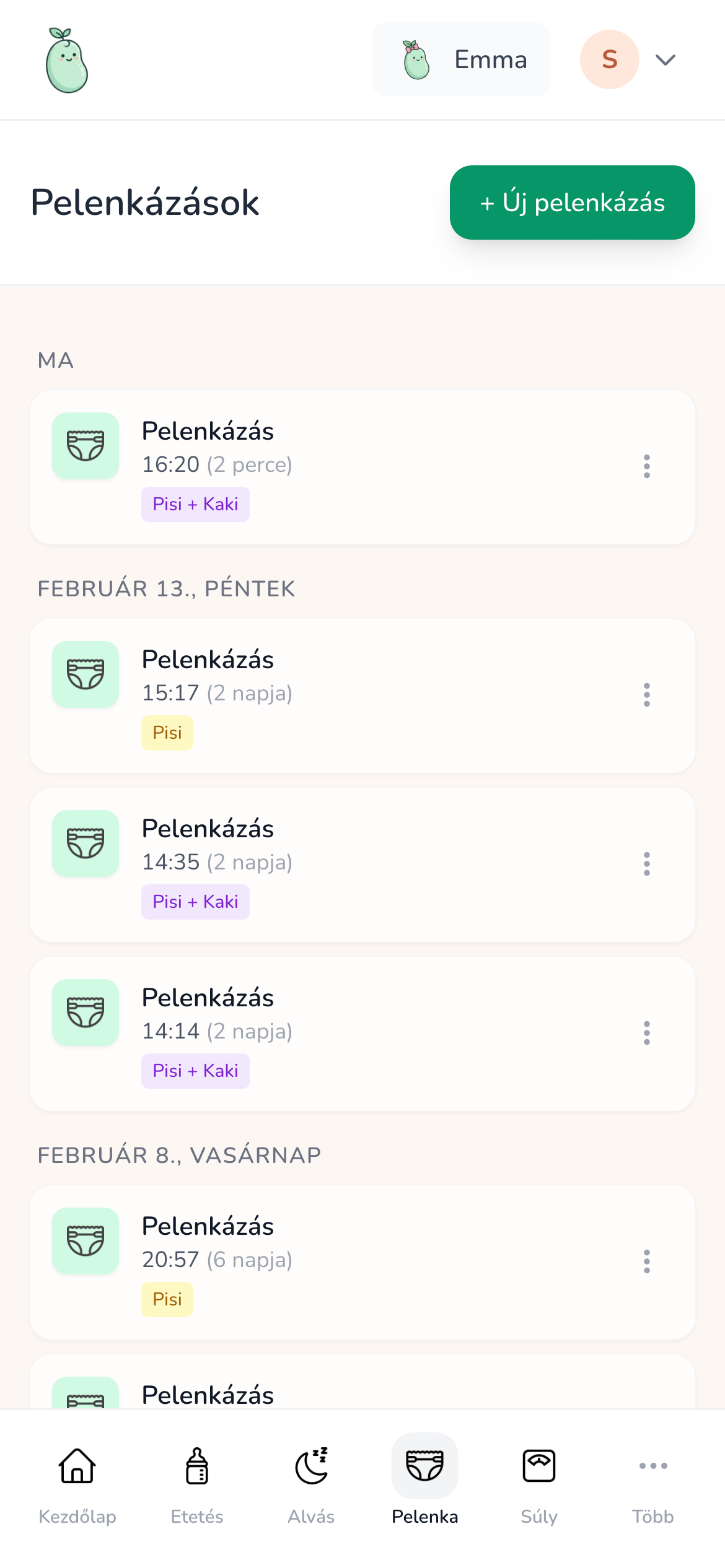Open the three-dot menu on the 16:20 entry

pyautogui.click(x=646, y=468)
